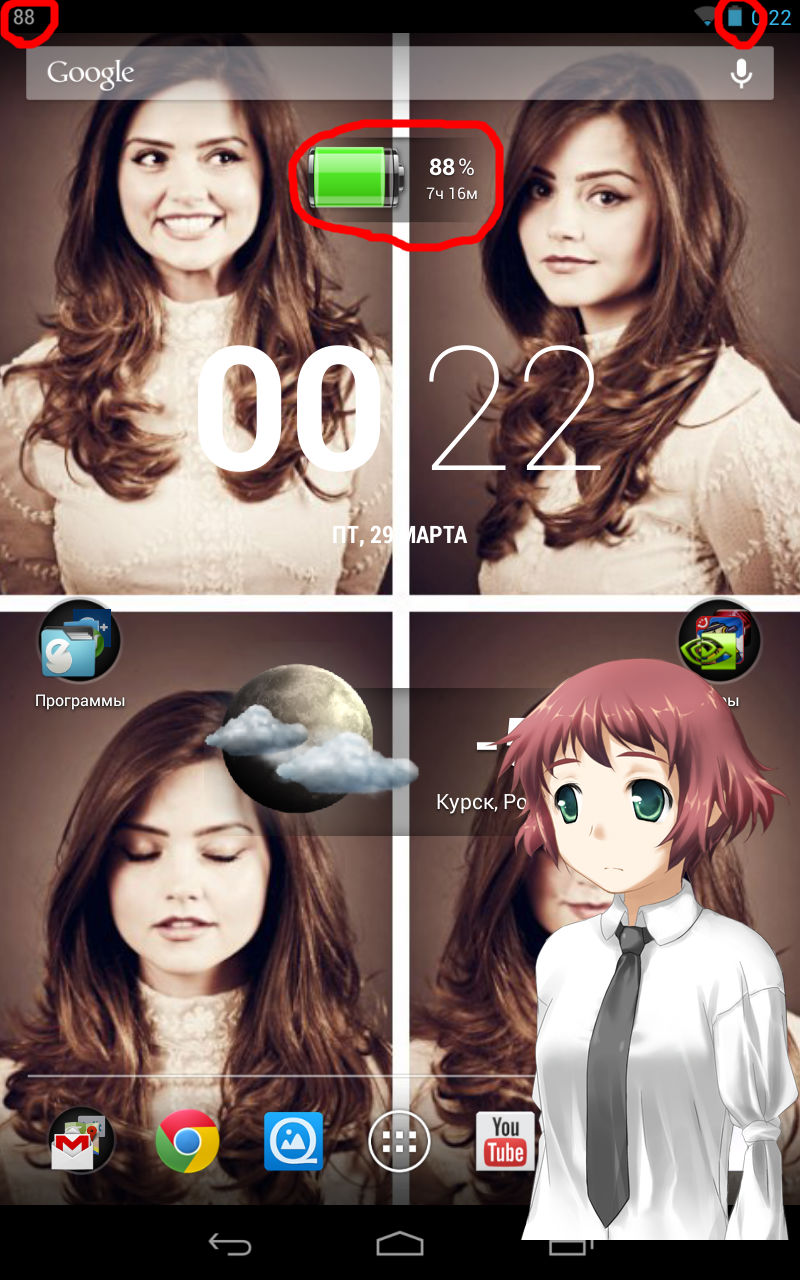Screen dimensions: 800x1280
Task: Launch Chrome browser
Action: point(188,1140)
